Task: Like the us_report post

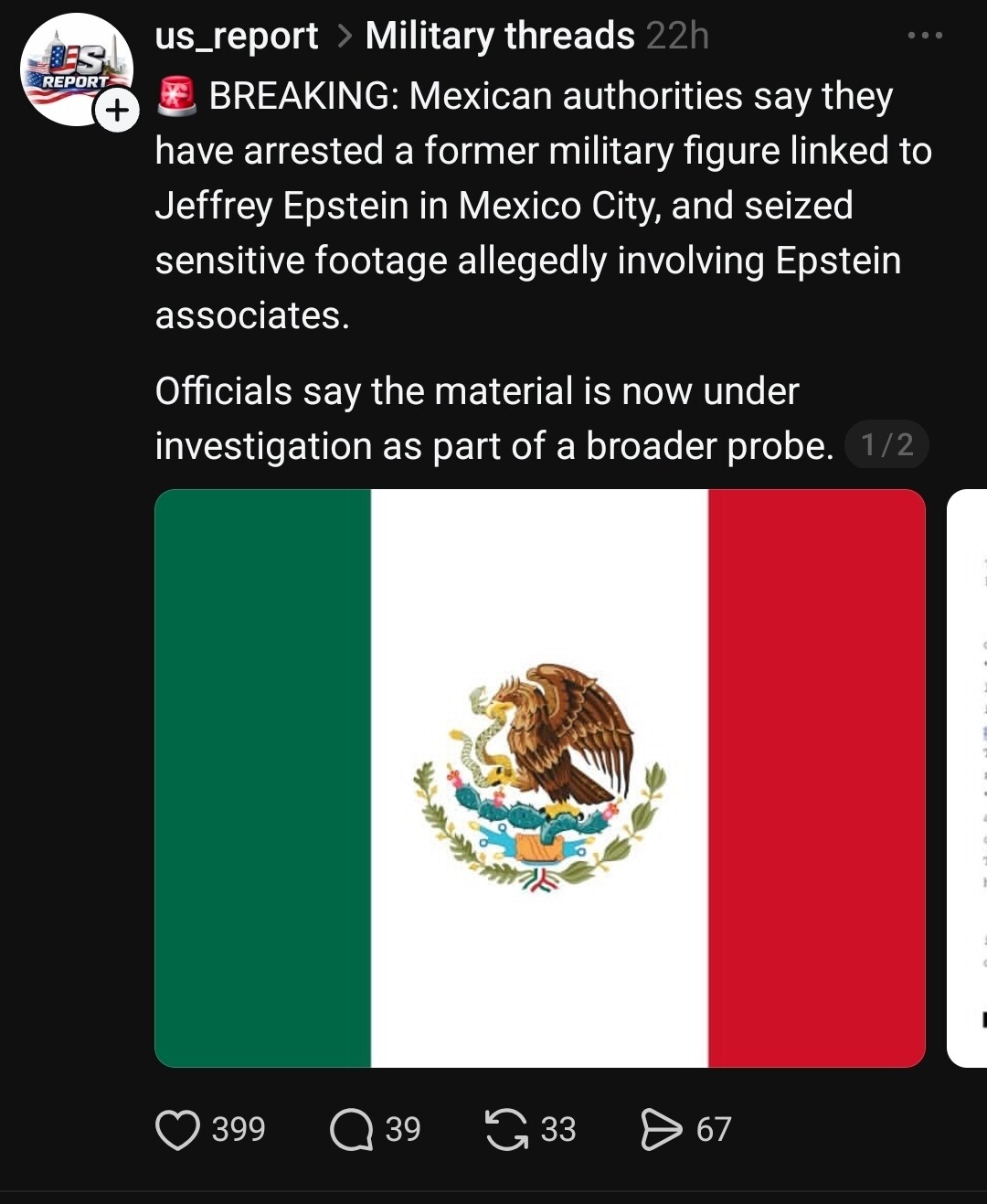Action: tap(177, 1129)
